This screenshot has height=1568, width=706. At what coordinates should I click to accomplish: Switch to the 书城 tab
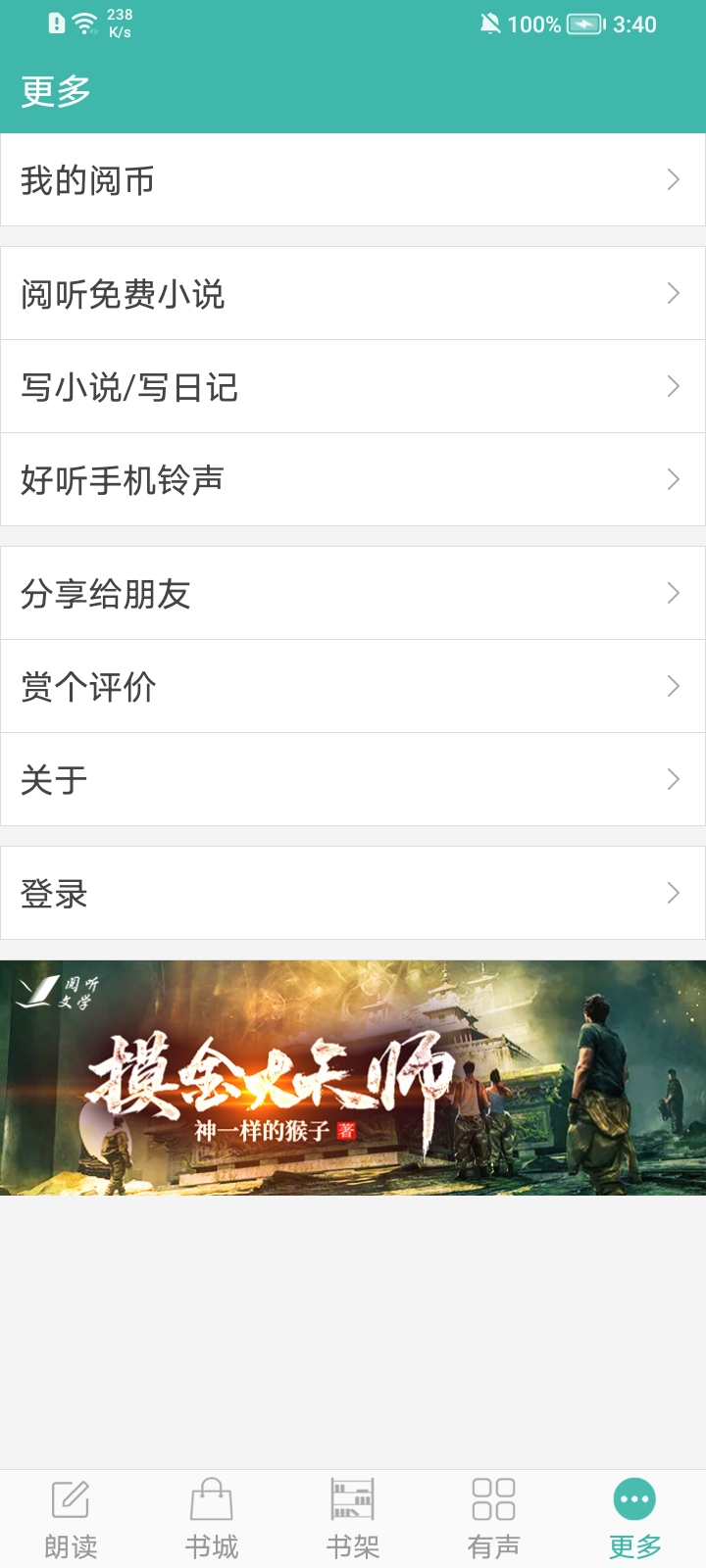[212, 1518]
